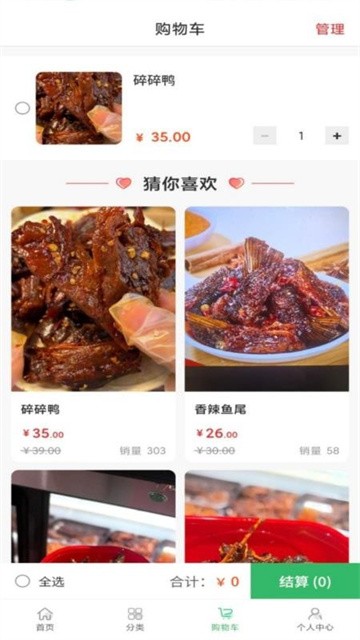Open the 香辣鱼尾 product card
The height and width of the screenshot is (640, 360).
pyautogui.click(x=267, y=334)
